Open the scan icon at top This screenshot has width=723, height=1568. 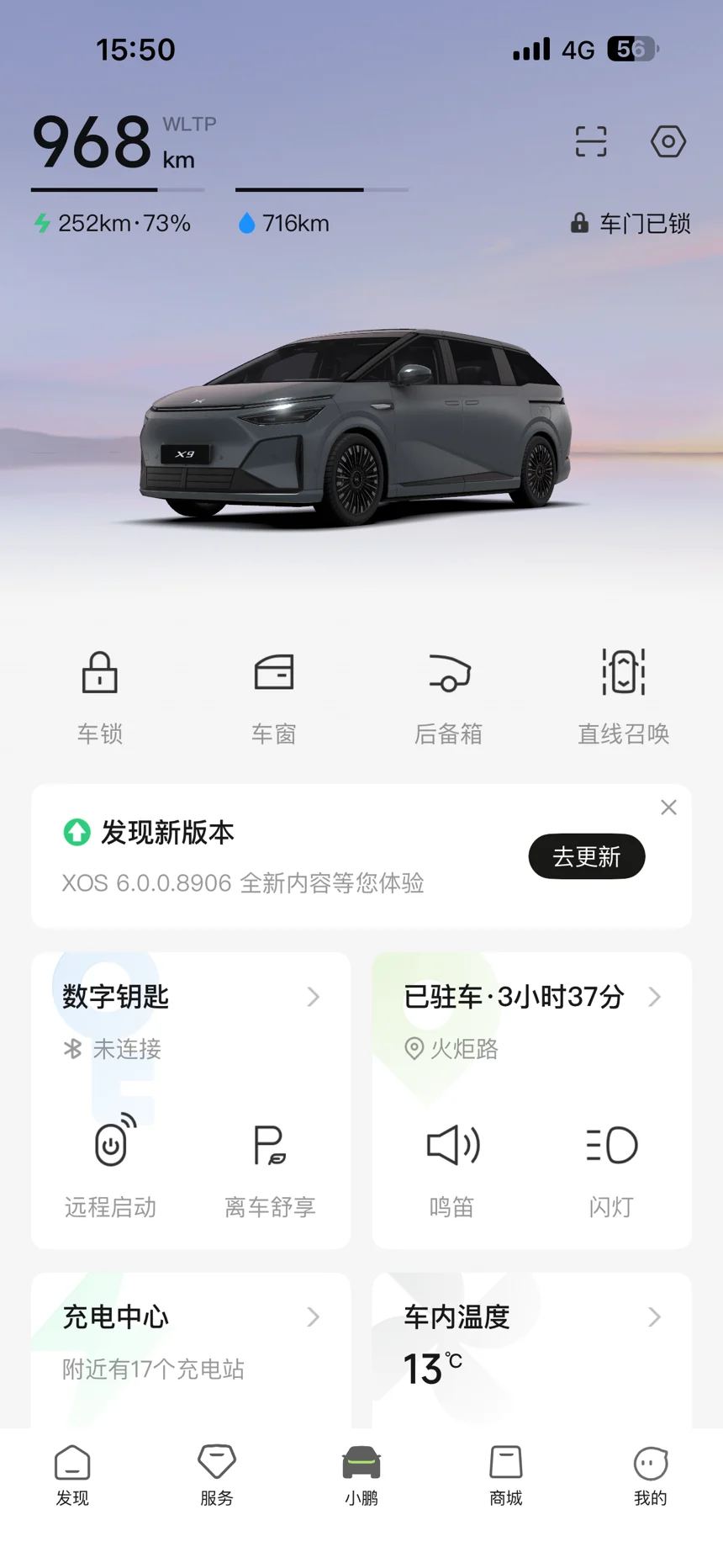(590, 141)
